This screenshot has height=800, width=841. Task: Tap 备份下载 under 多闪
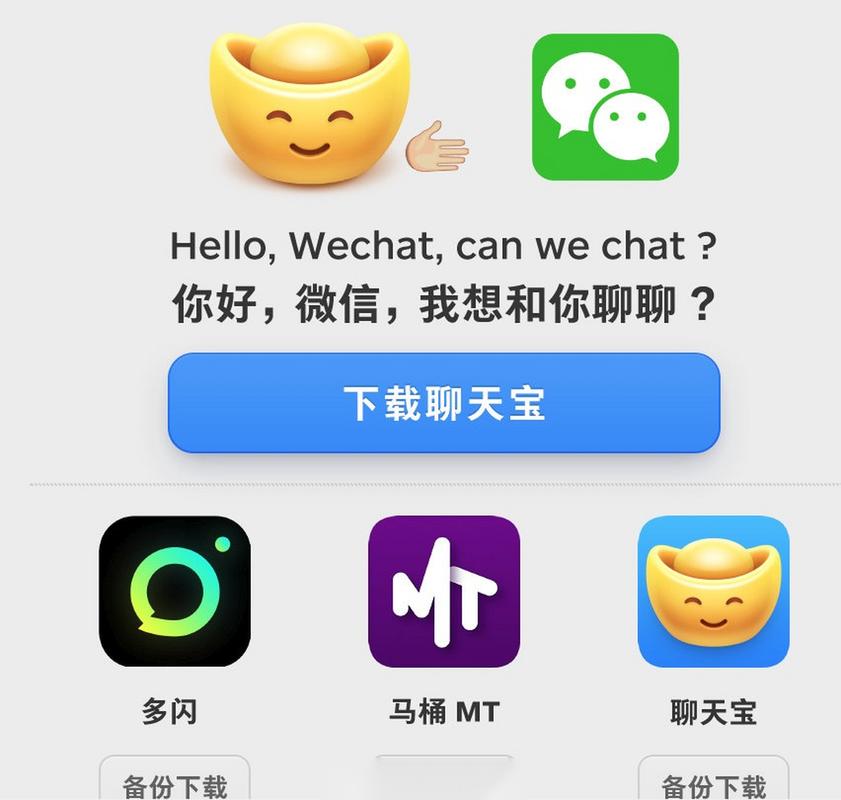click(174, 782)
